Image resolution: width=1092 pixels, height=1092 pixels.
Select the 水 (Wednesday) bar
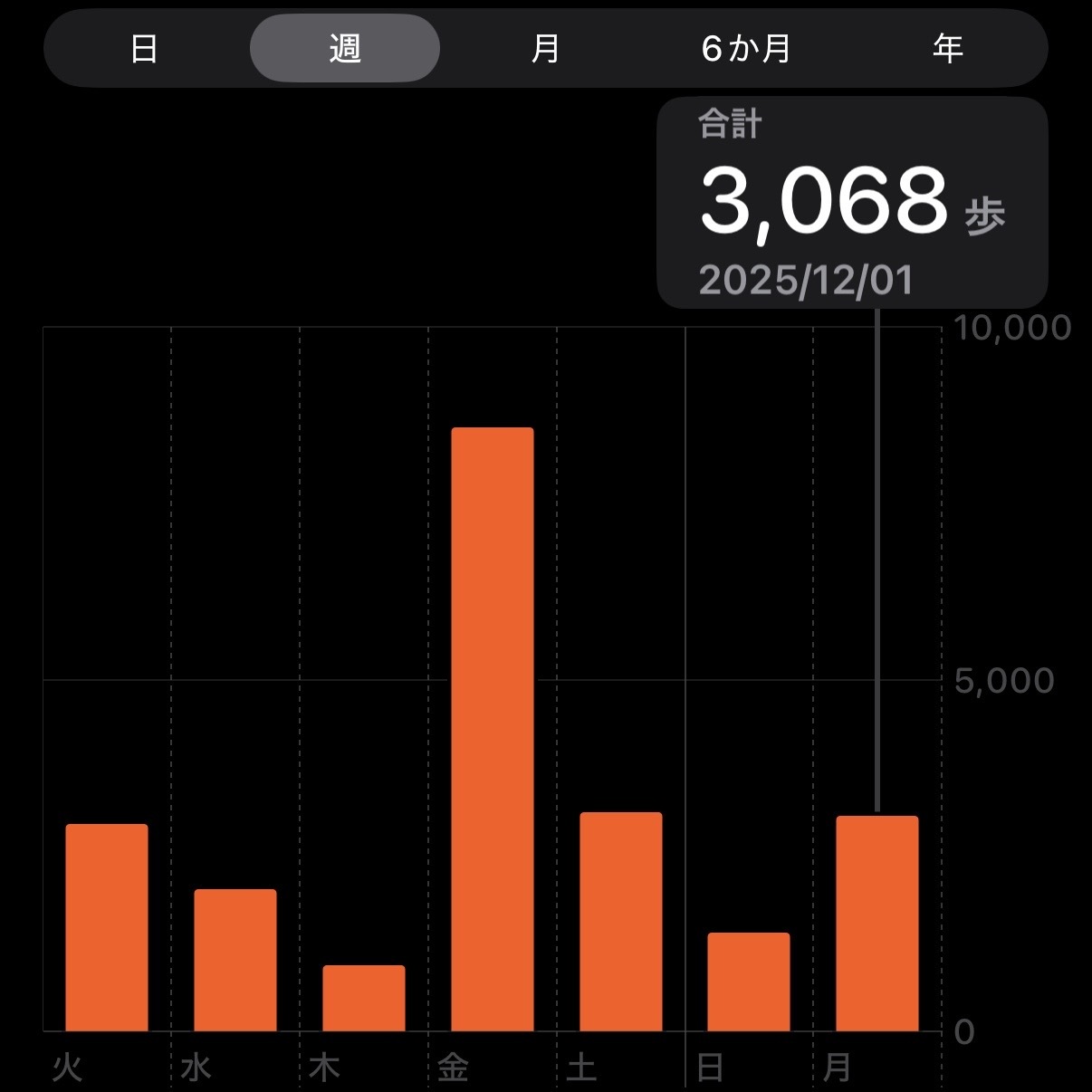pyautogui.click(x=235, y=960)
